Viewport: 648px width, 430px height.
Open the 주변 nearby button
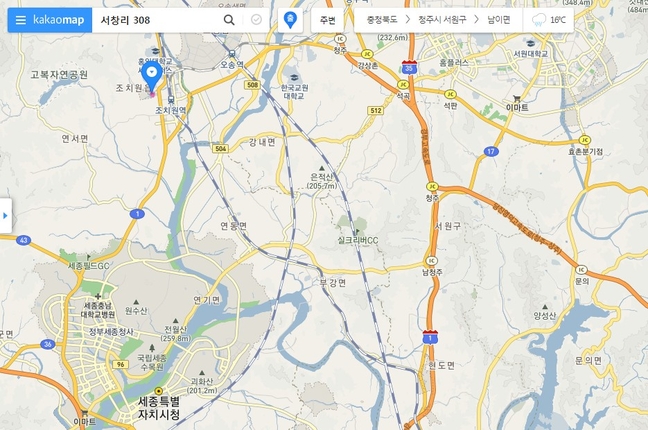[327, 20]
